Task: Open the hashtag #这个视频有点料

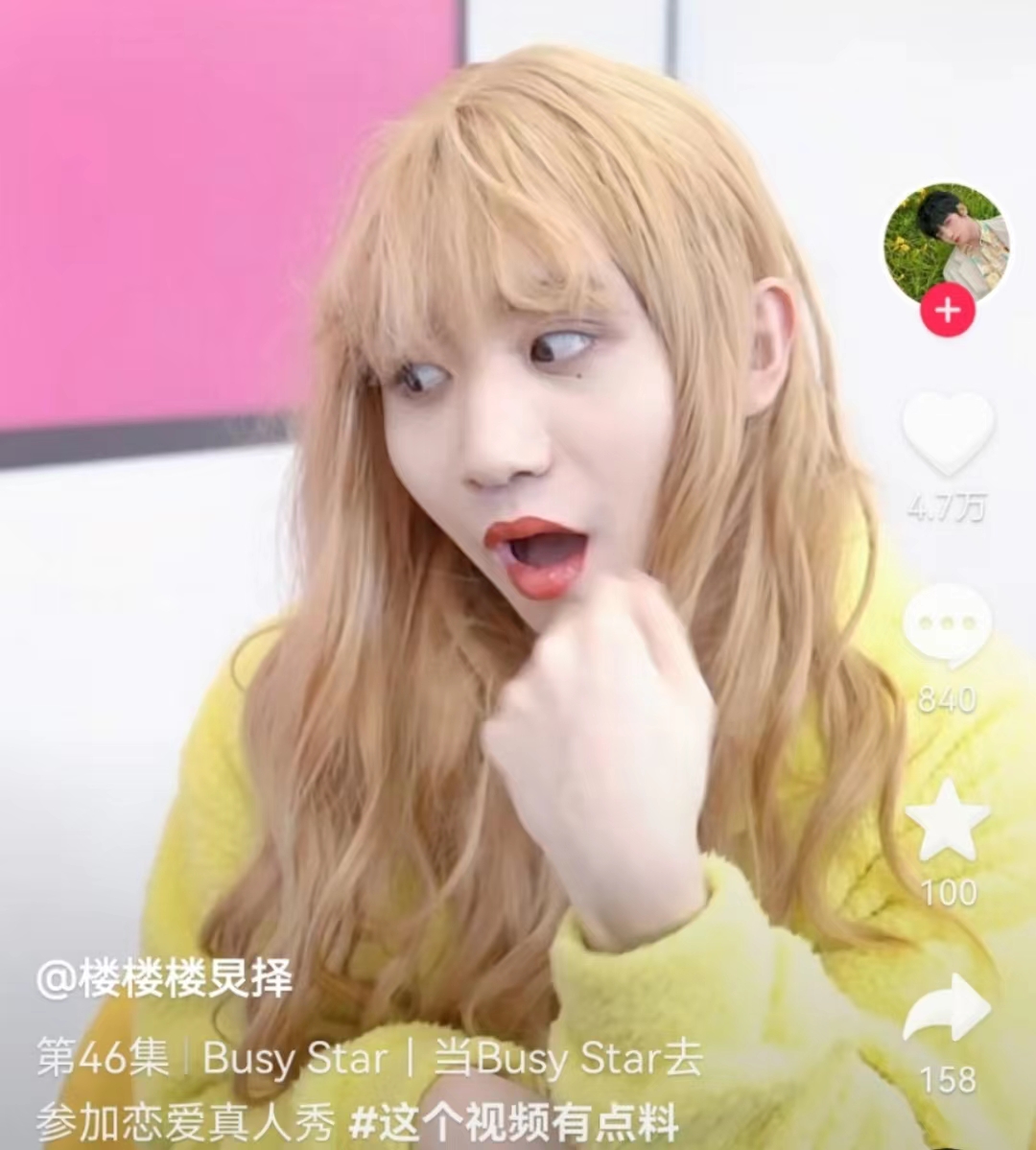Action: click(x=514, y=1121)
